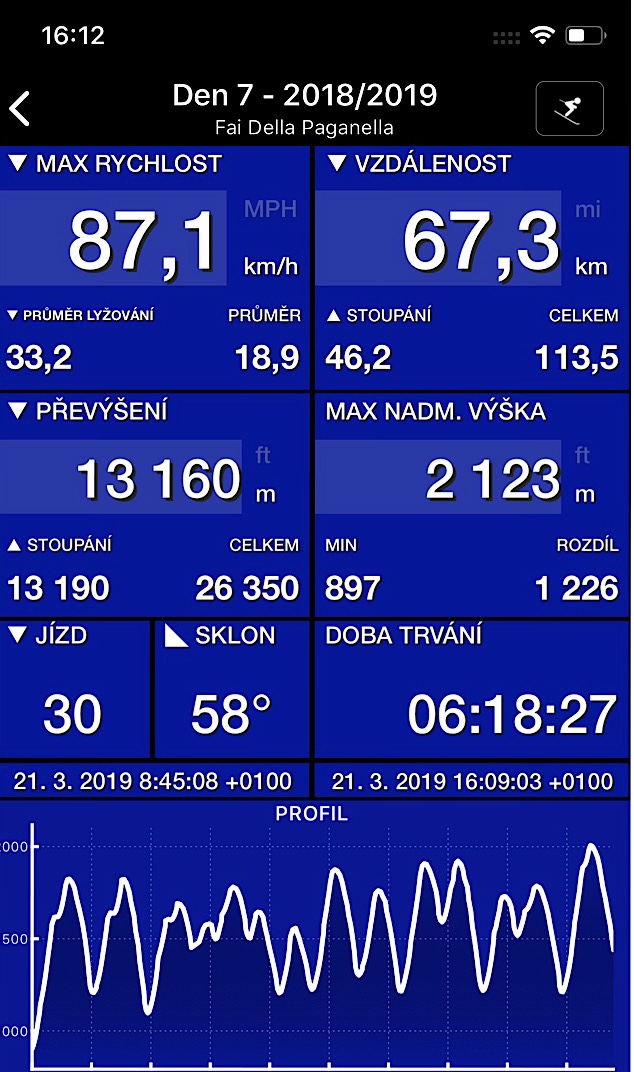
Task: Open the skier icon button
Action: tap(569, 108)
